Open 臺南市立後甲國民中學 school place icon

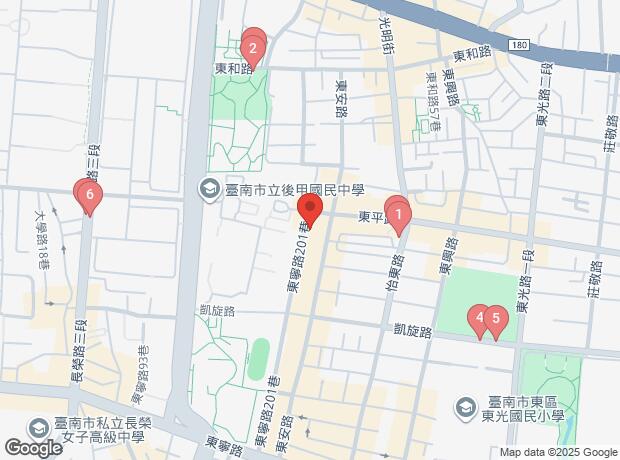coord(210,188)
